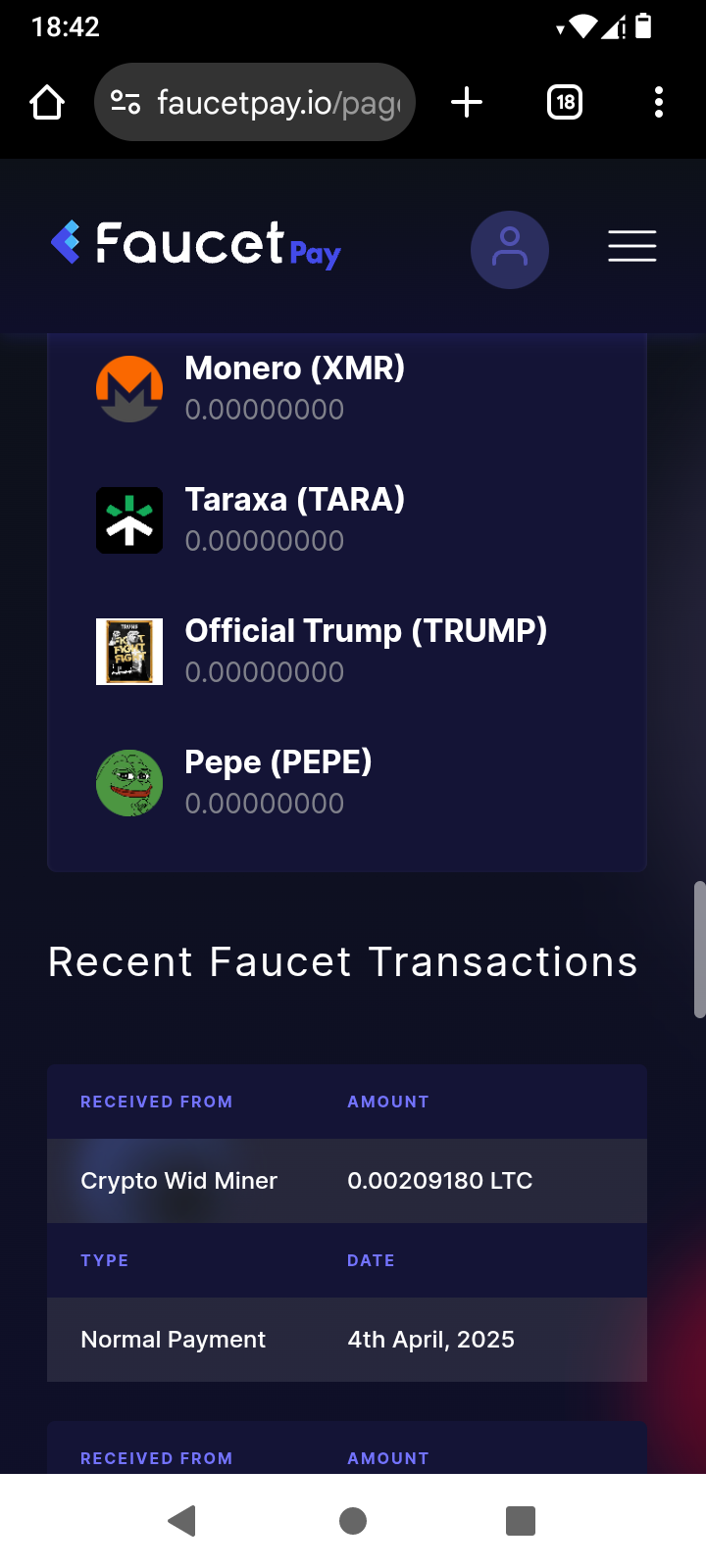The image size is (706, 1568).
Task: Go to the browser home page
Action: click(47, 102)
